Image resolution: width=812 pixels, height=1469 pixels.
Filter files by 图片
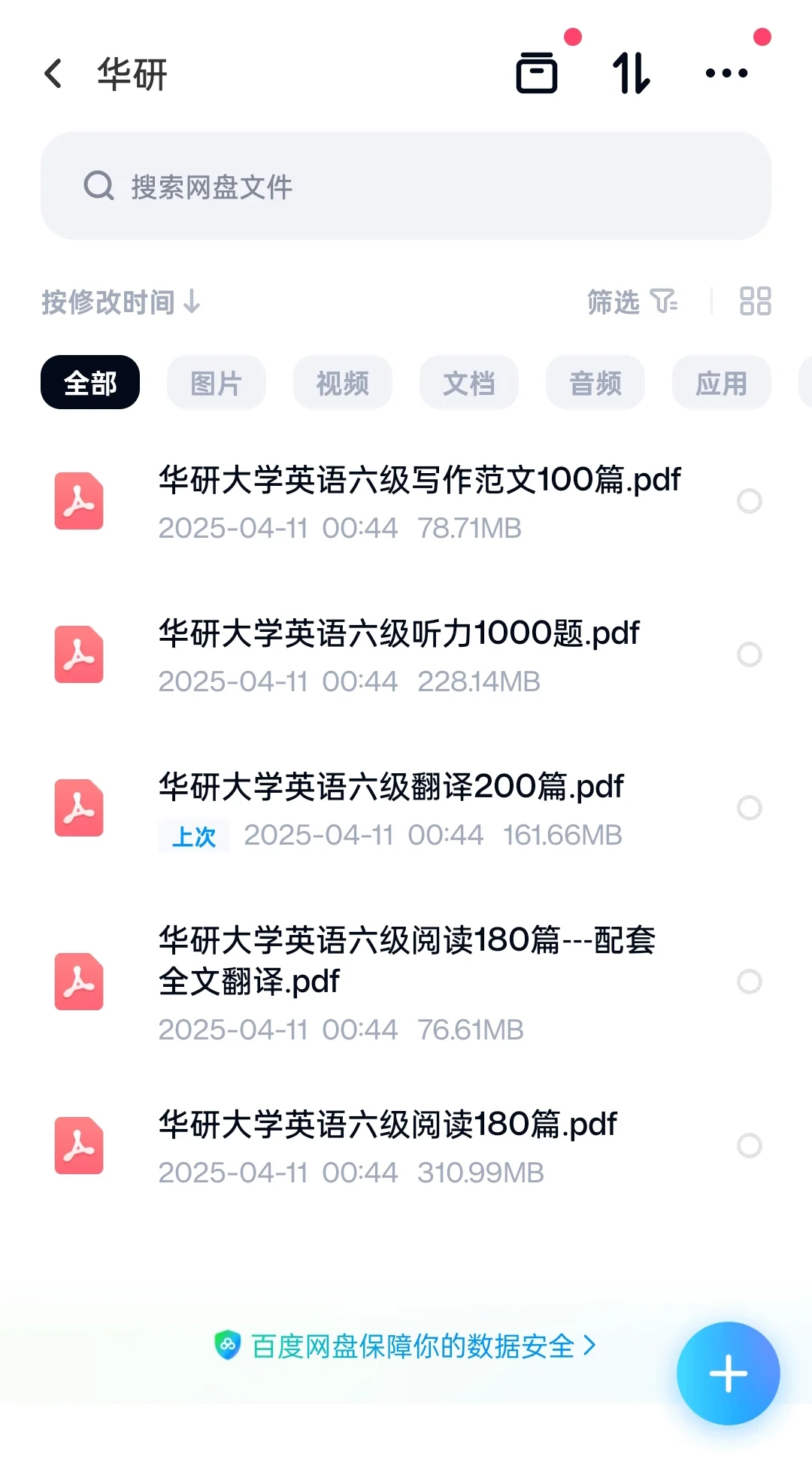pyautogui.click(x=217, y=383)
